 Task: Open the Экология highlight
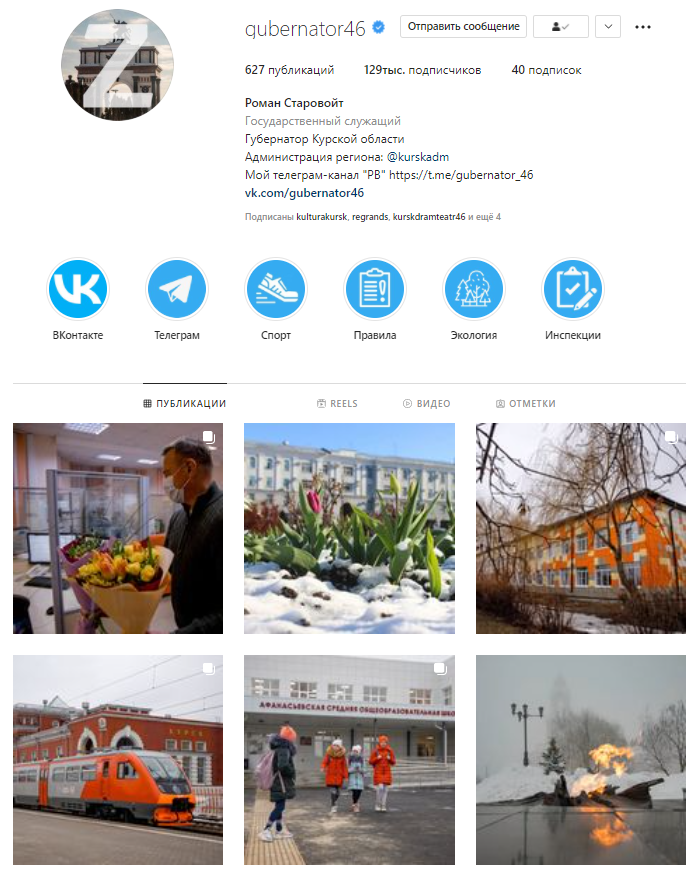474,289
